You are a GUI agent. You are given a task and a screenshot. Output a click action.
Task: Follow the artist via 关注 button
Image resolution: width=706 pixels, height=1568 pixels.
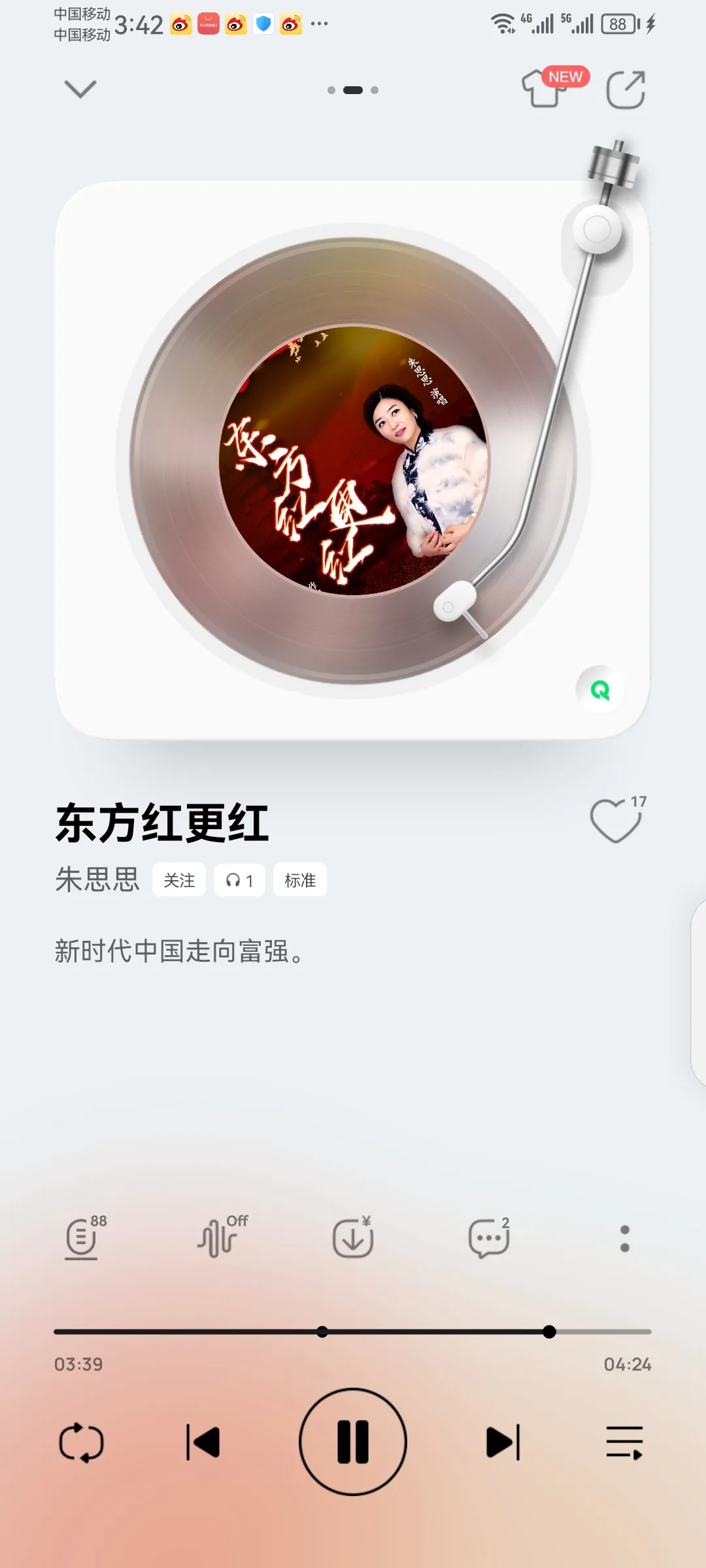[x=179, y=880]
